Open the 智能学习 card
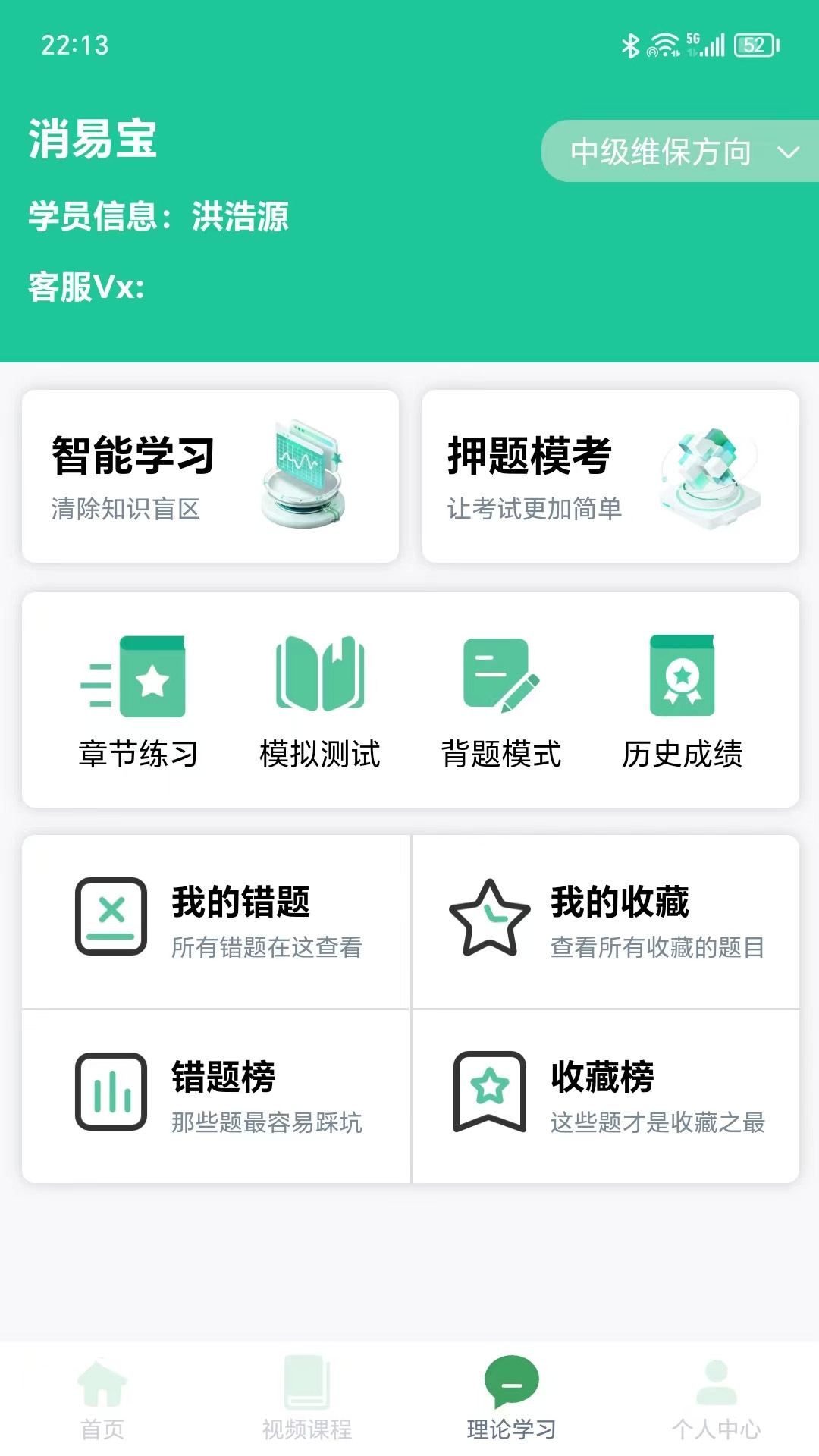The height and width of the screenshot is (1456, 819). (x=210, y=476)
